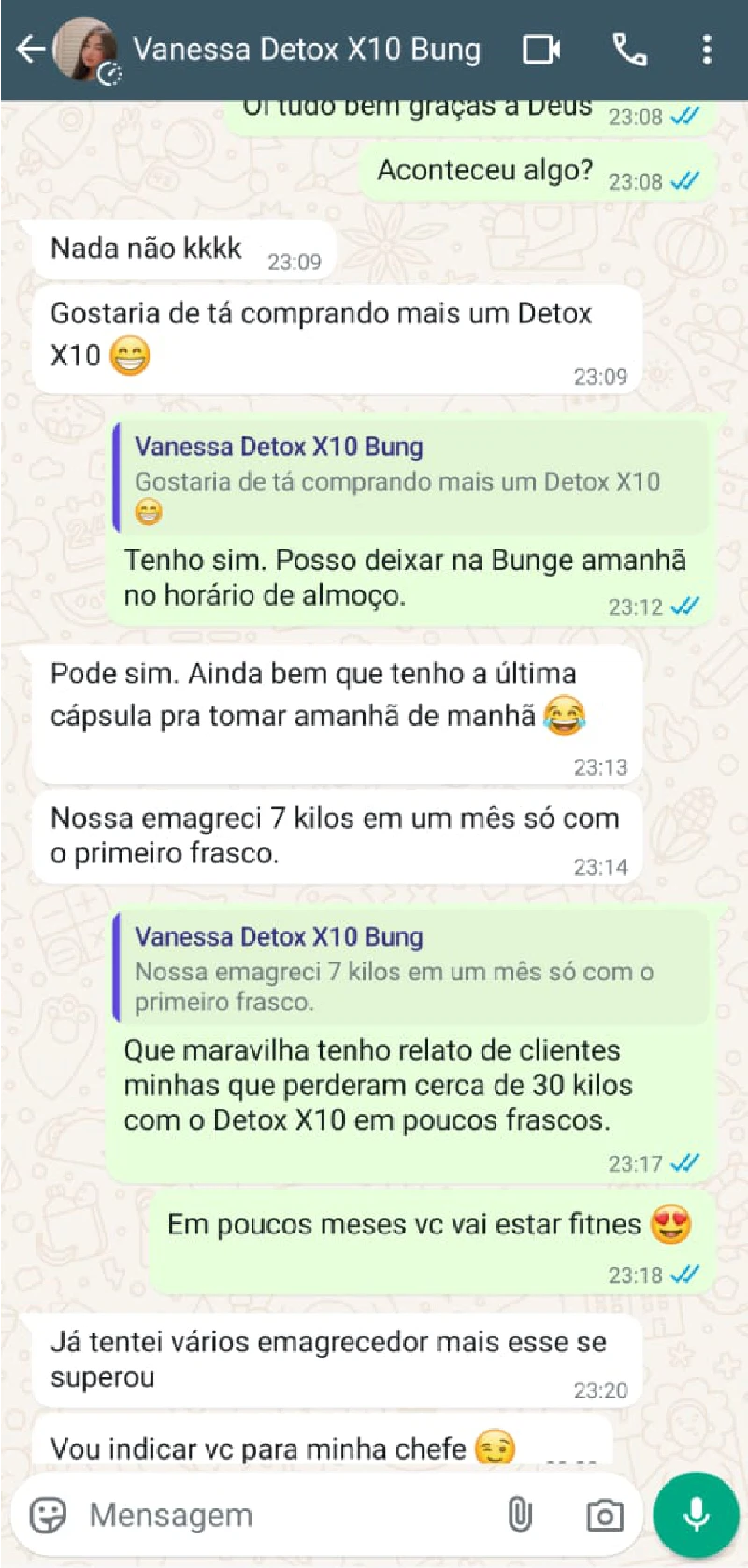This screenshot has height=1568, width=748.
Task: Open the camera to send a photo
Action: (604, 1515)
